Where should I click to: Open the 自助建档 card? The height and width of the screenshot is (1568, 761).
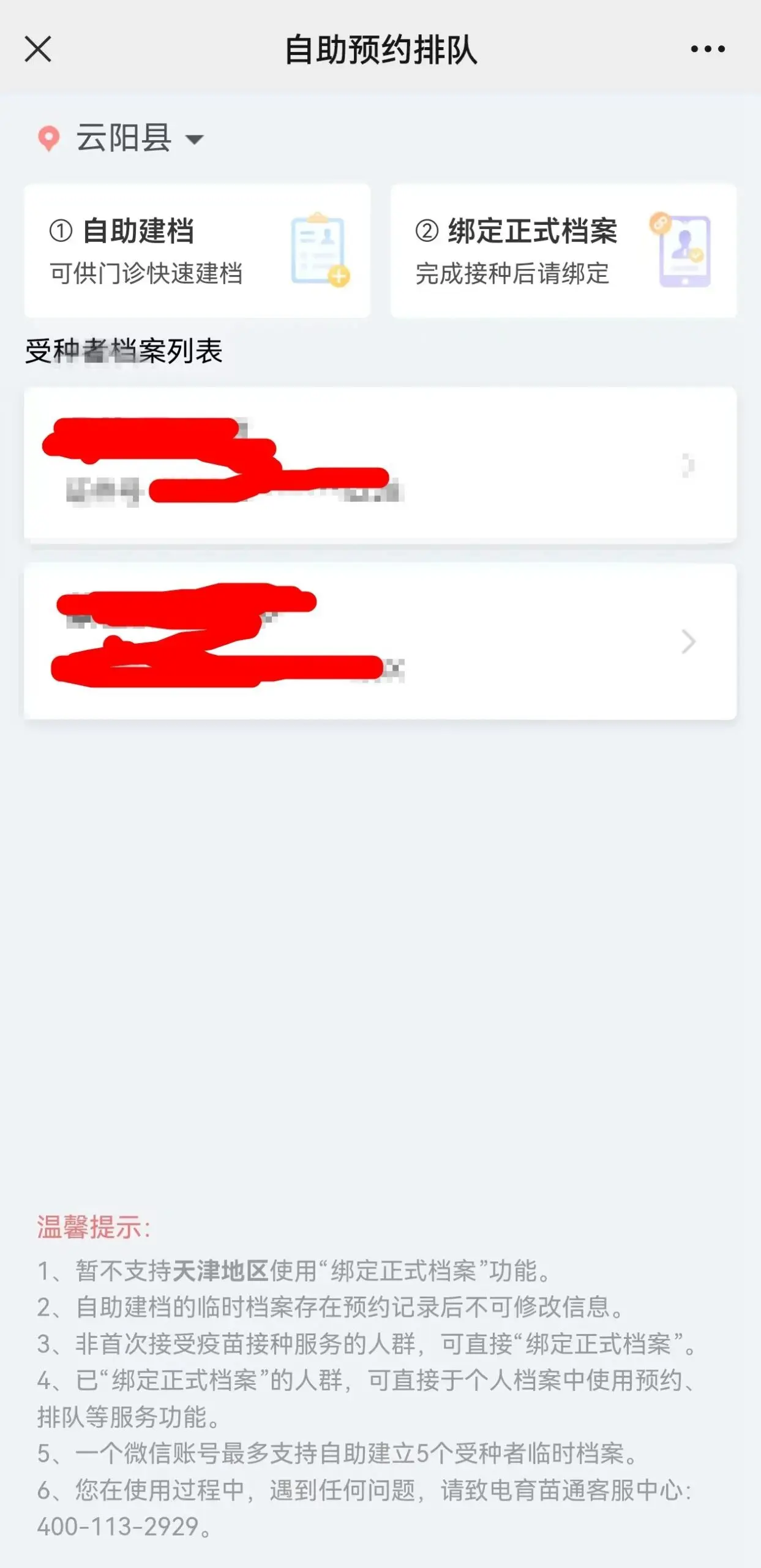tap(197, 251)
